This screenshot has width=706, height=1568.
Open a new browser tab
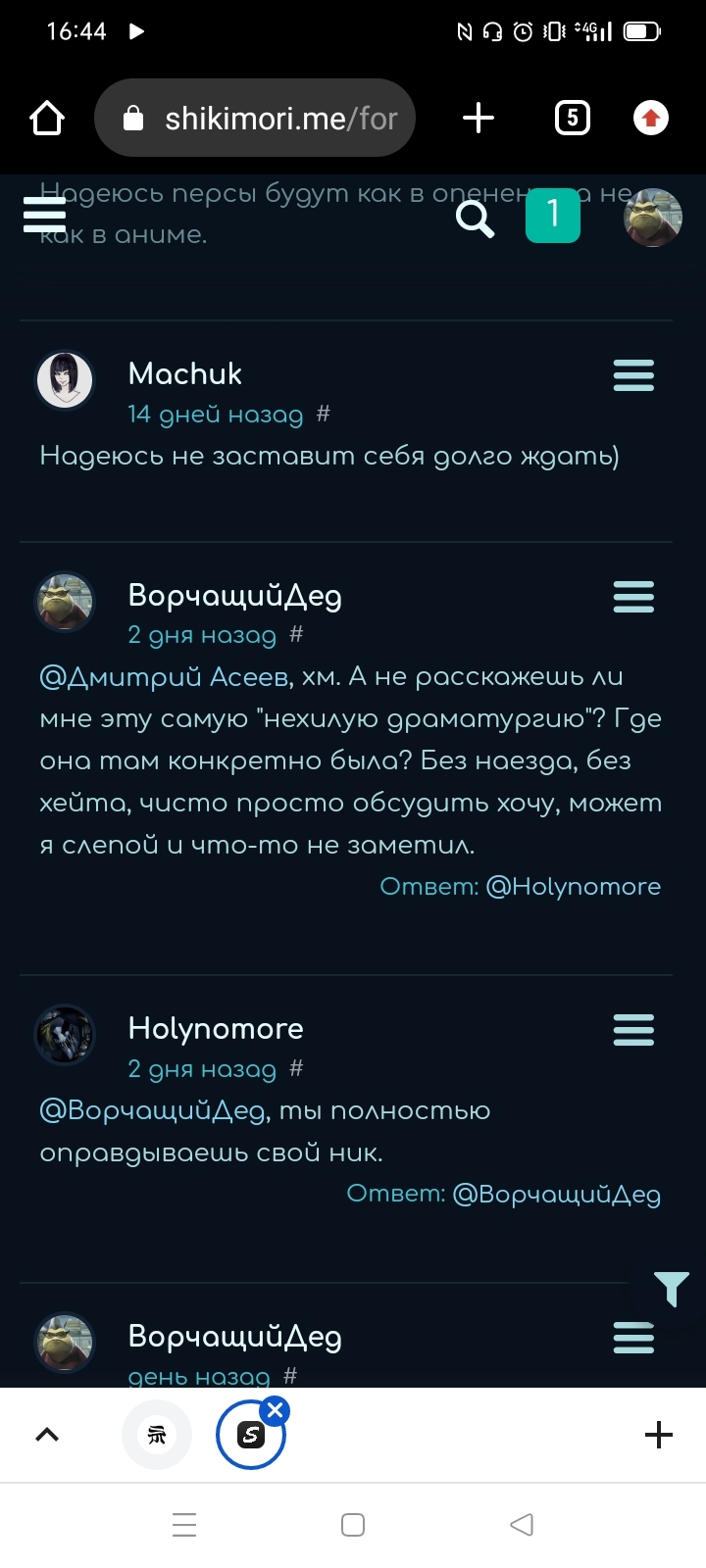[479, 119]
